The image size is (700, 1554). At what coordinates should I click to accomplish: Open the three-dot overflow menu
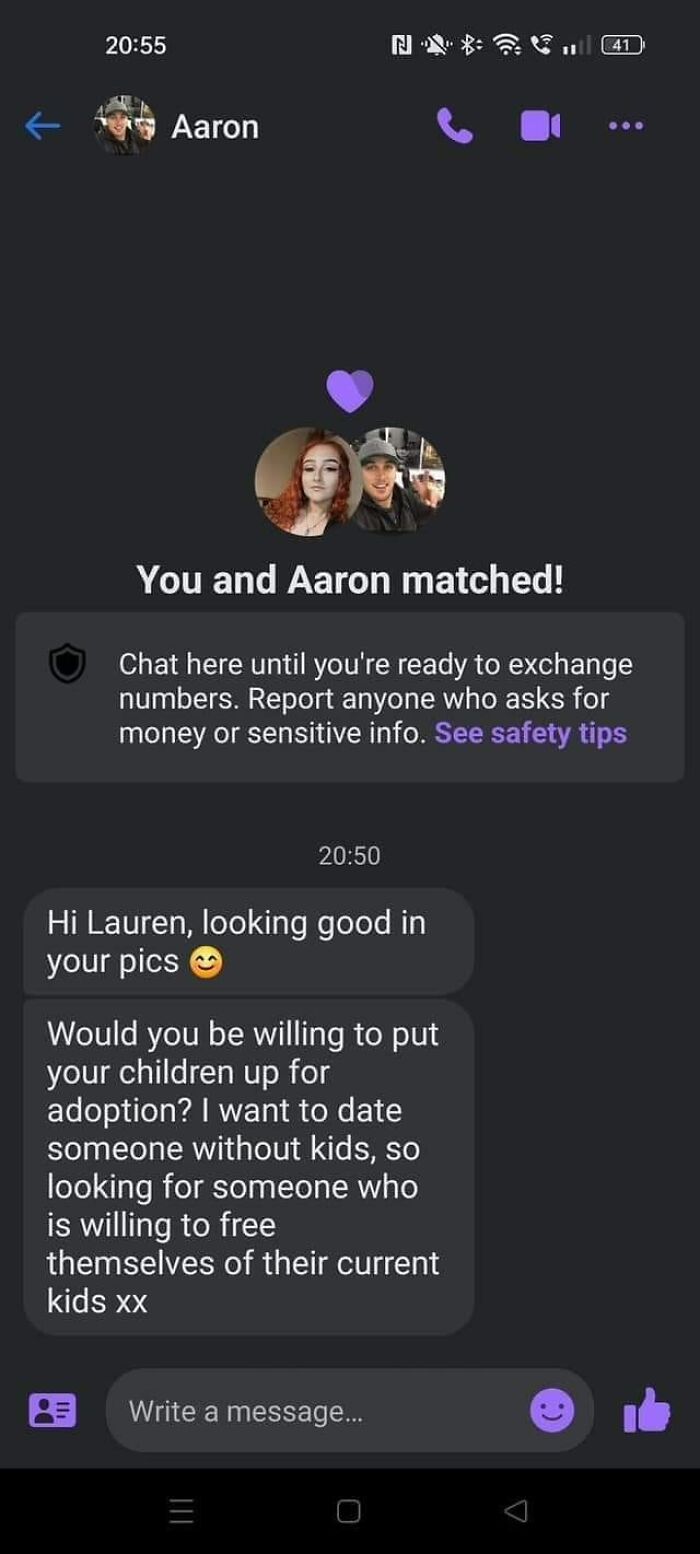click(x=626, y=126)
